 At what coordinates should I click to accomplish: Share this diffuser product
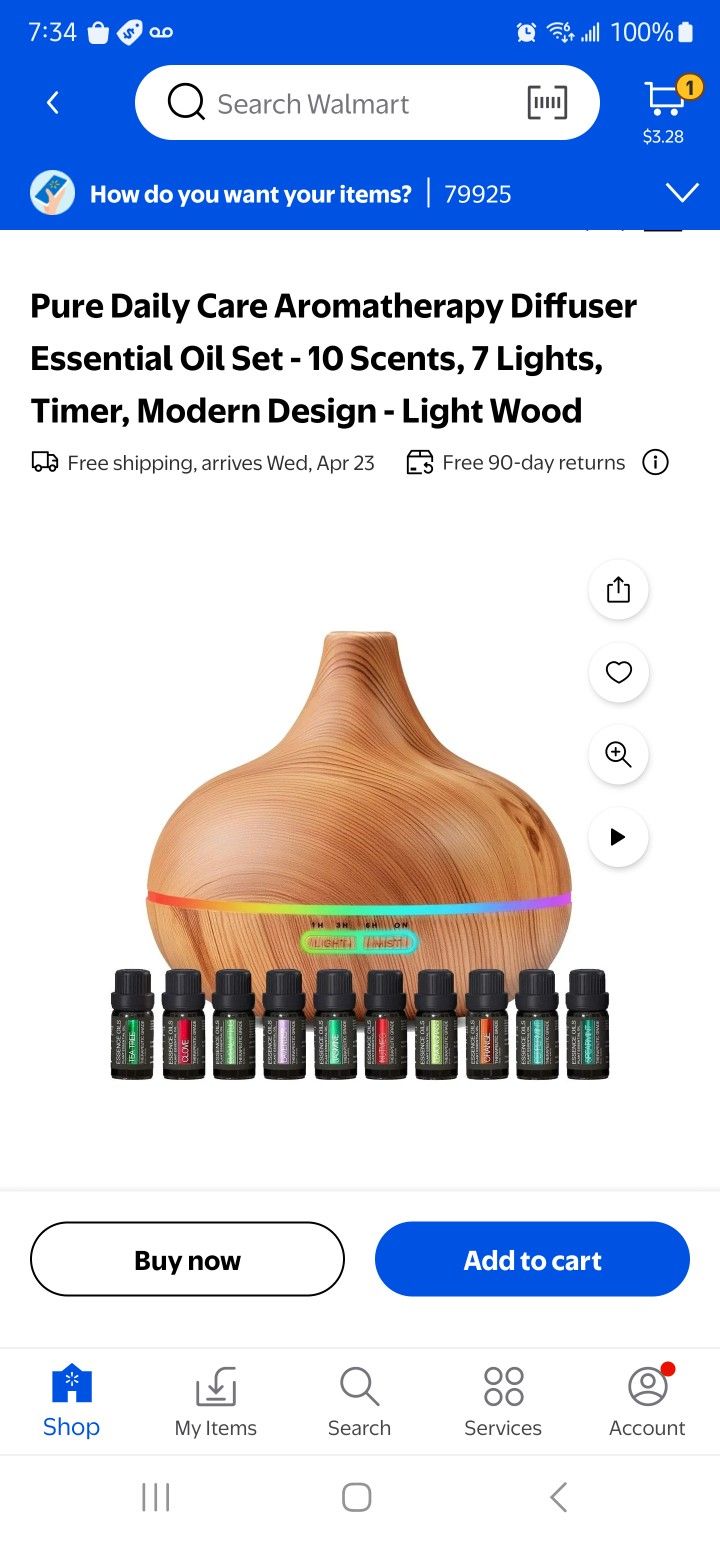click(618, 590)
